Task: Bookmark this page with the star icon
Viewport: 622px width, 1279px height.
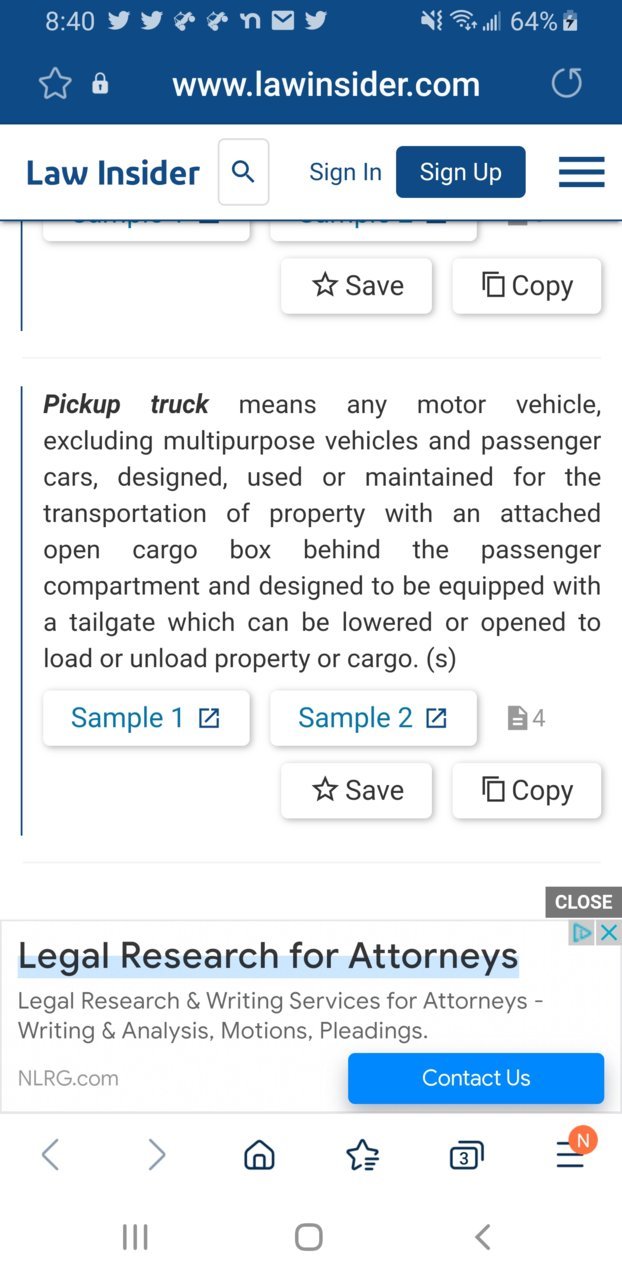Action: click(55, 84)
